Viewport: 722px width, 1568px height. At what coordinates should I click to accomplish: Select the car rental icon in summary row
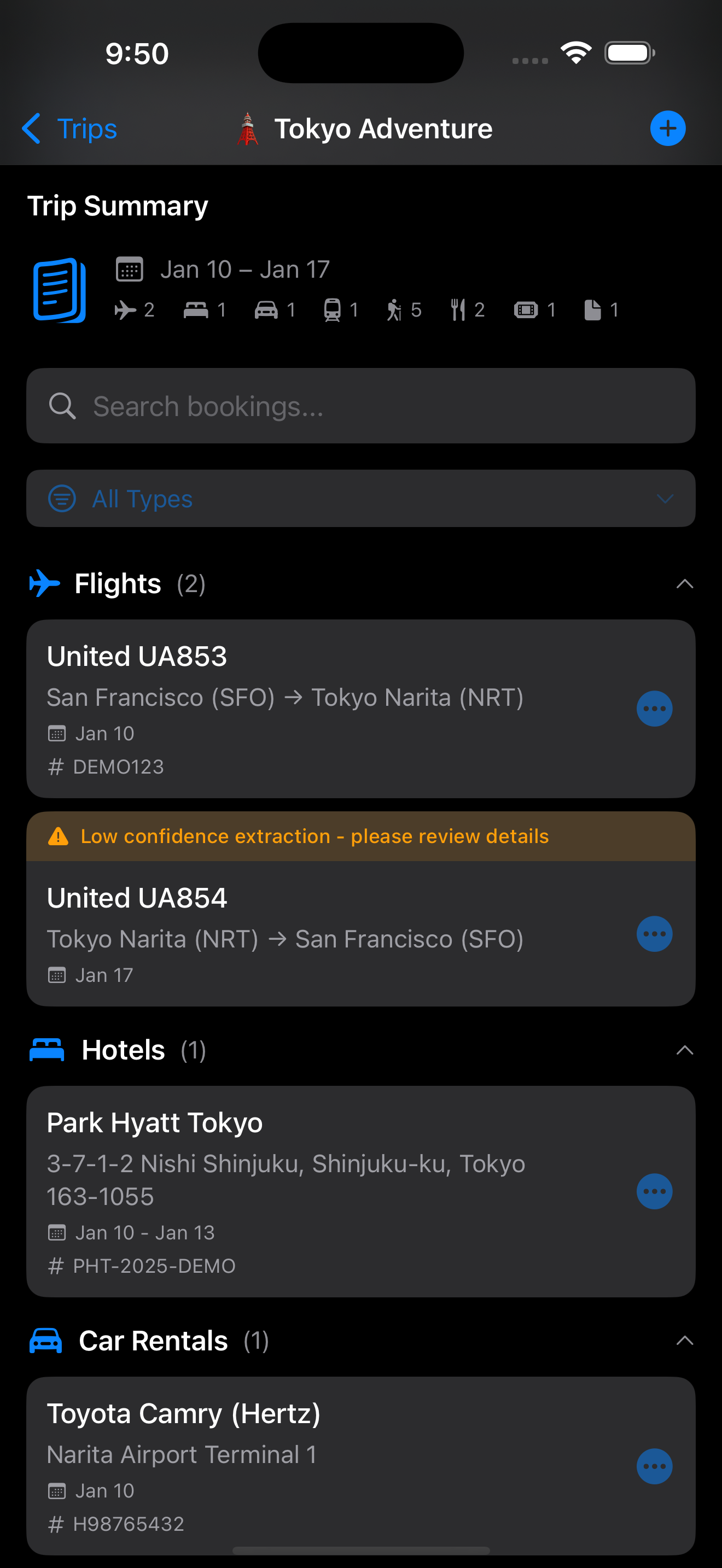[266, 310]
